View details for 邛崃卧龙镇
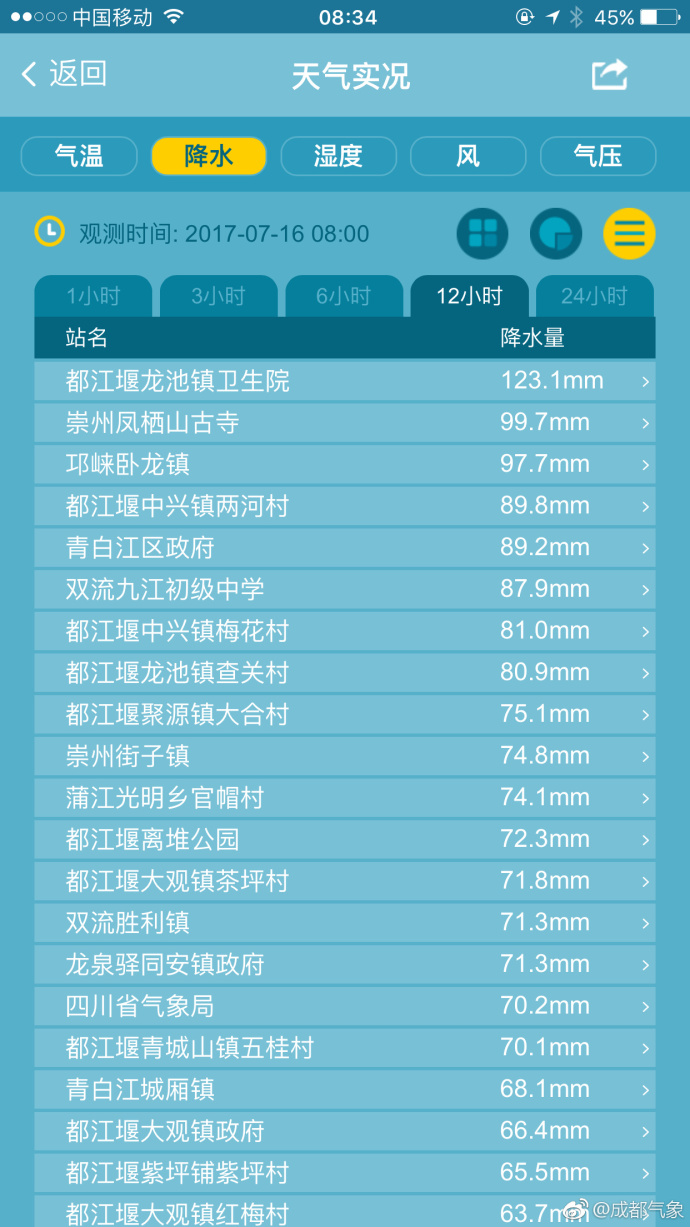Image resolution: width=690 pixels, height=1227 pixels. click(x=344, y=465)
